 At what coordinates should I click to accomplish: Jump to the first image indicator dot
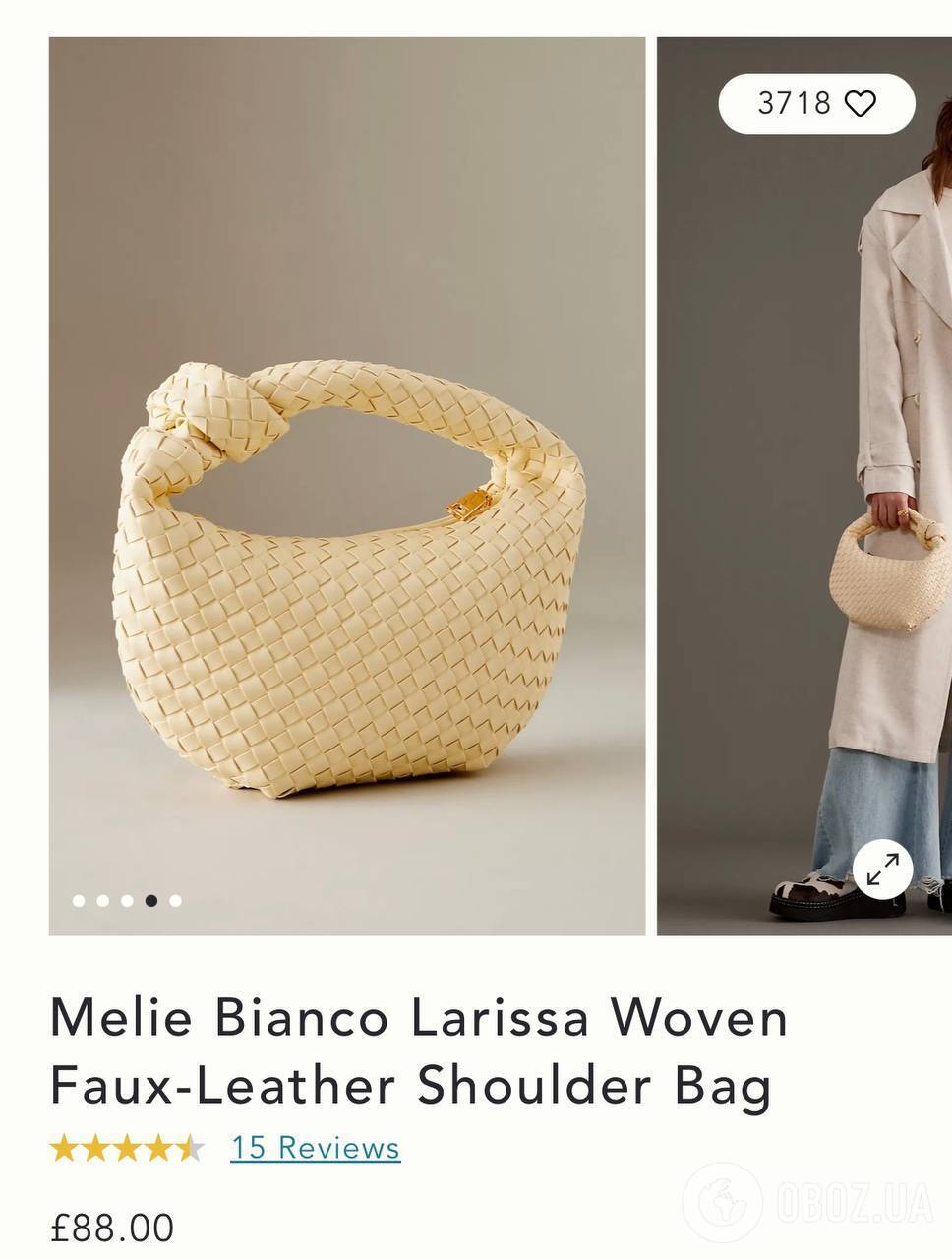[x=79, y=900]
